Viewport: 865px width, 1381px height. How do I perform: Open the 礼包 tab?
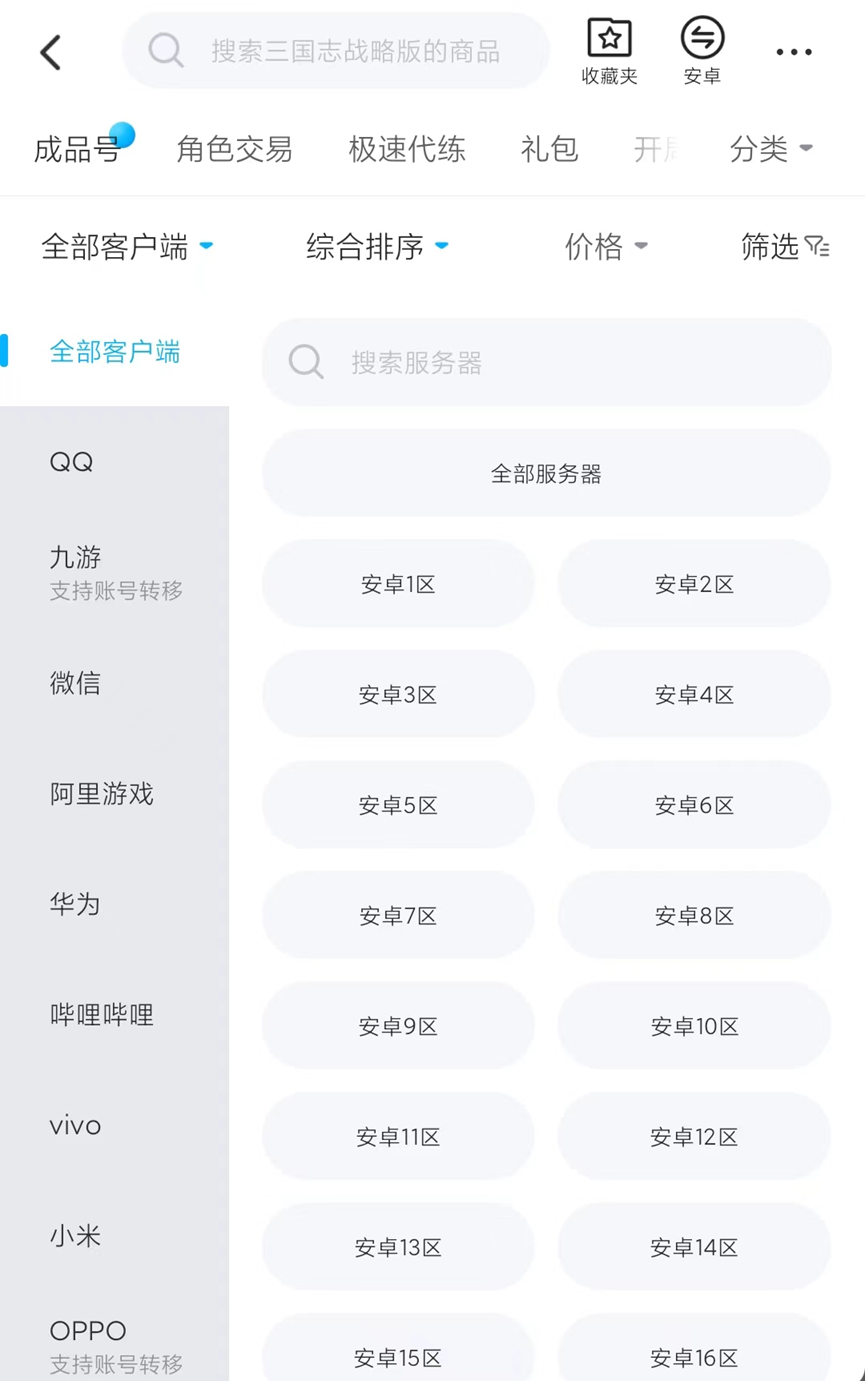coord(549,150)
